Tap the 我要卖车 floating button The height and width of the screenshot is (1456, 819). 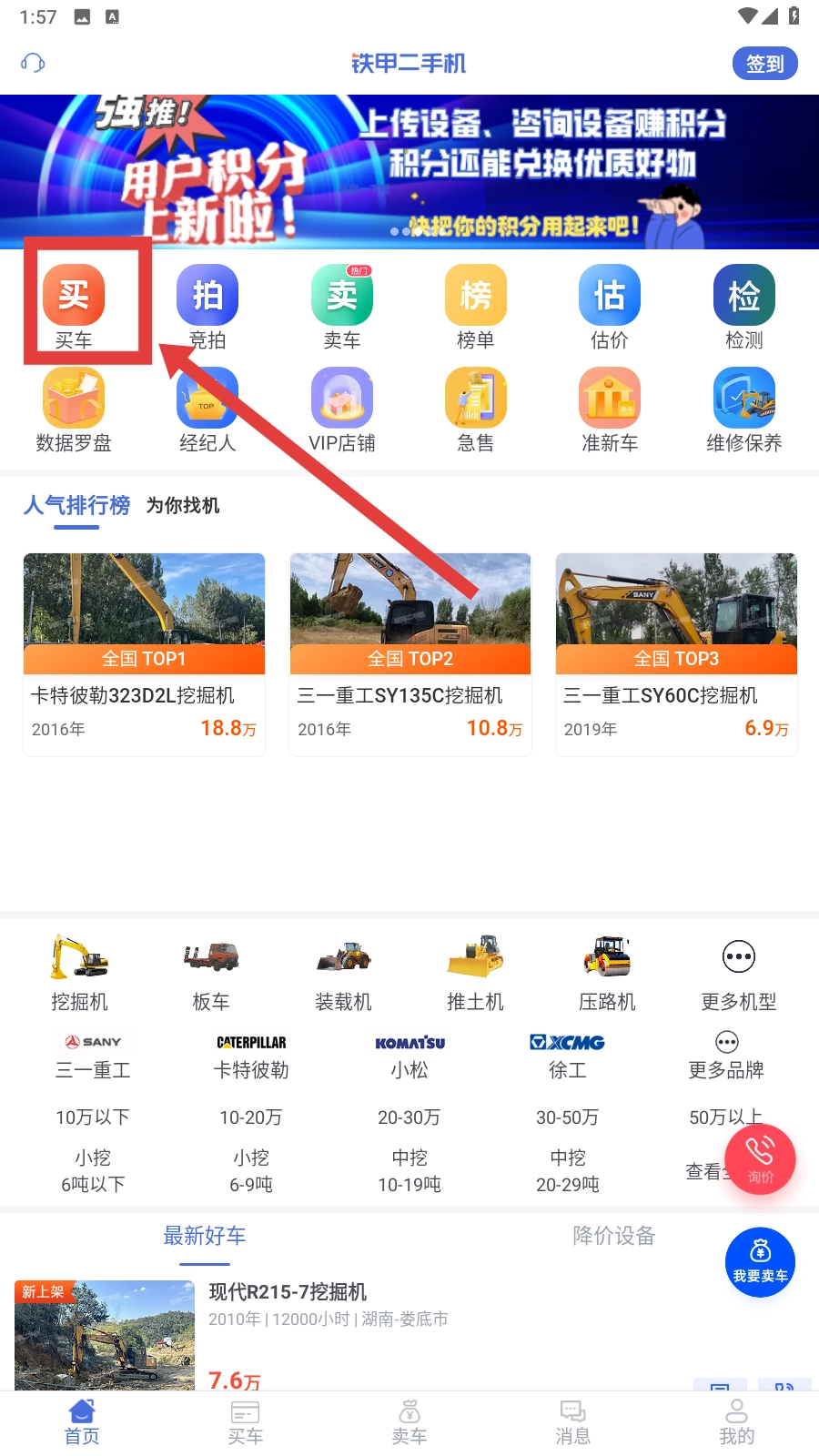(760, 1262)
